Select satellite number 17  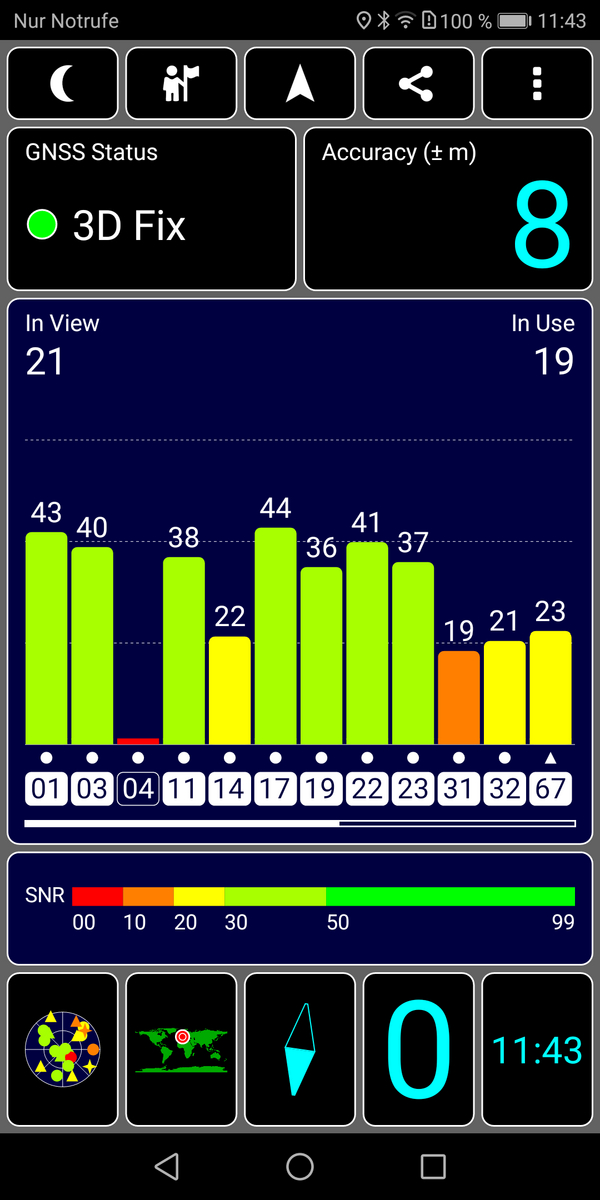click(276, 789)
